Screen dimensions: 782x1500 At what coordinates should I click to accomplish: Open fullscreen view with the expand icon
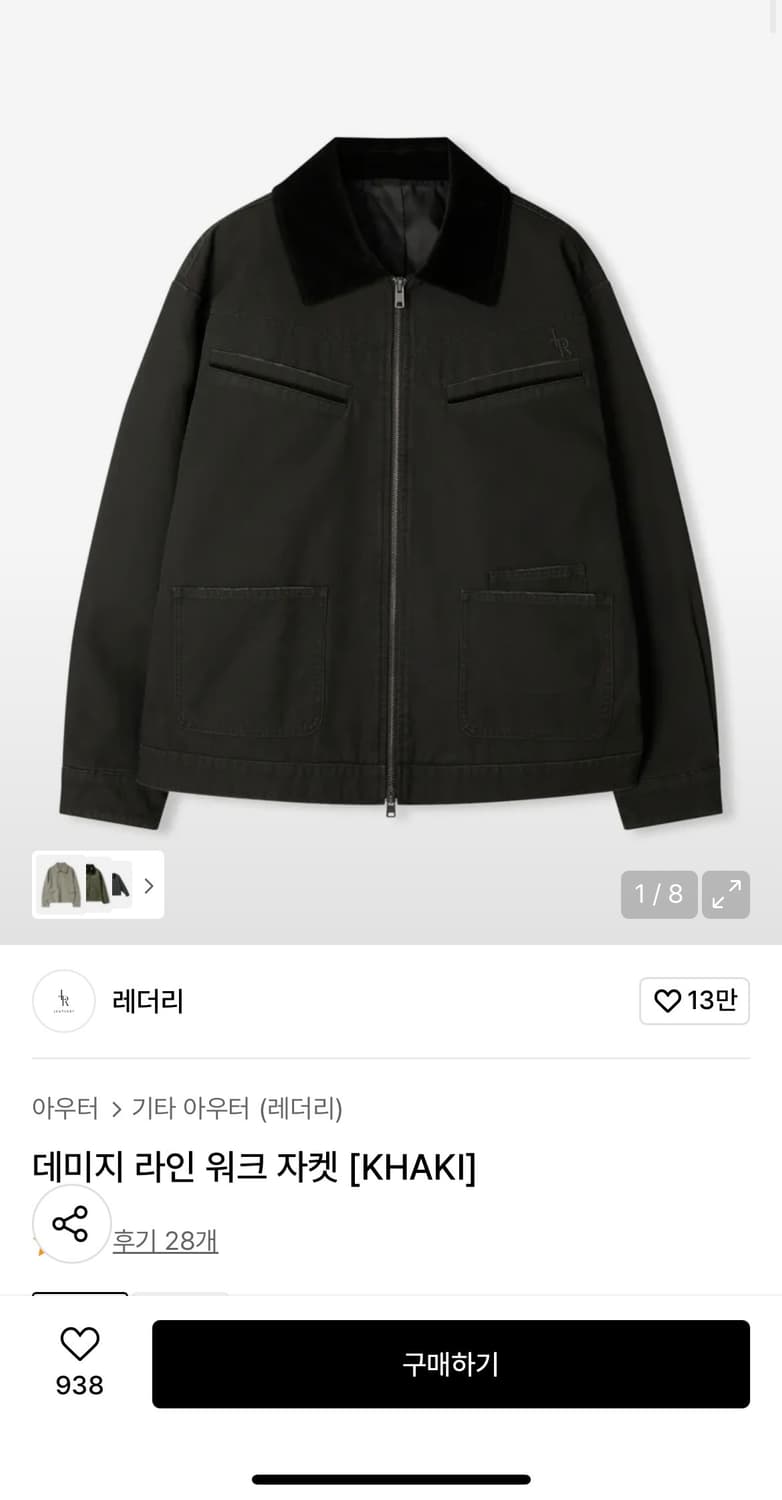point(726,894)
